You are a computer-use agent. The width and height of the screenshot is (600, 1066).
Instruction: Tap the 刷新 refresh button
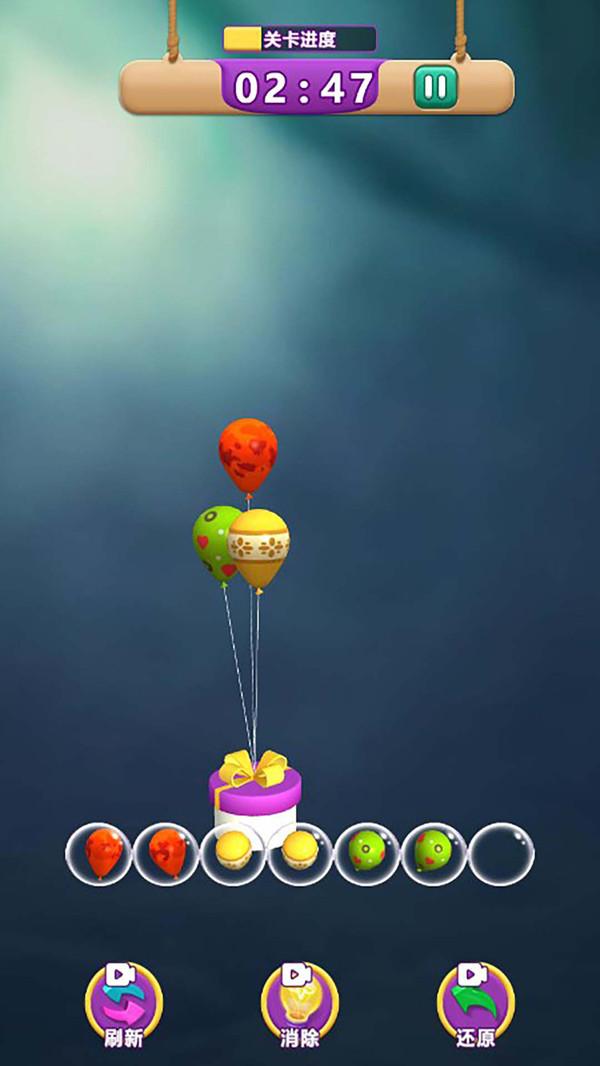click(124, 1003)
